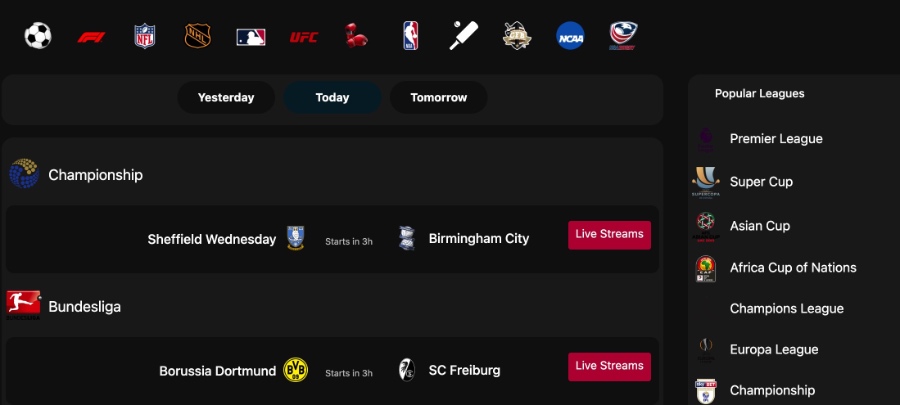Select the Today tab
900x405 pixels.
click(x=332, y=98)
